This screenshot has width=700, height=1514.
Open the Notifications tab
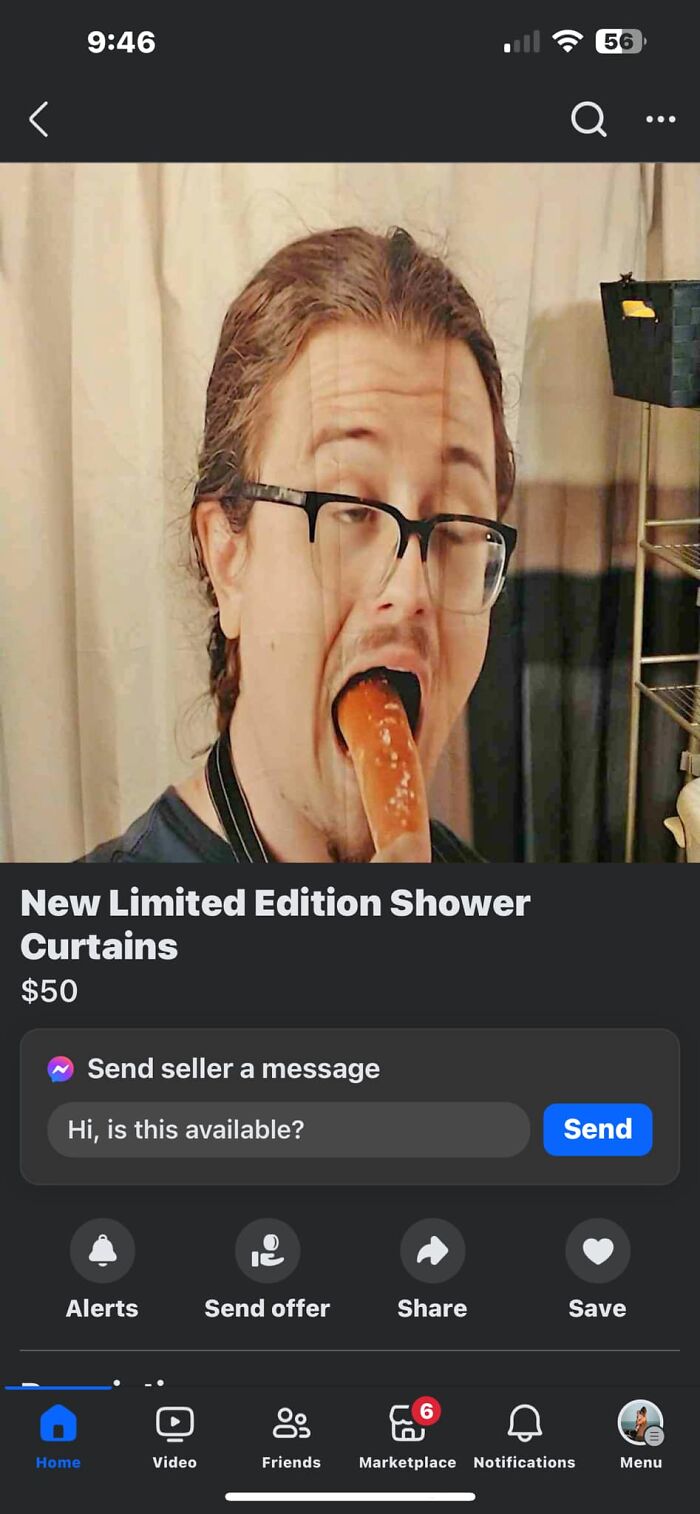tap(524, 1435)
